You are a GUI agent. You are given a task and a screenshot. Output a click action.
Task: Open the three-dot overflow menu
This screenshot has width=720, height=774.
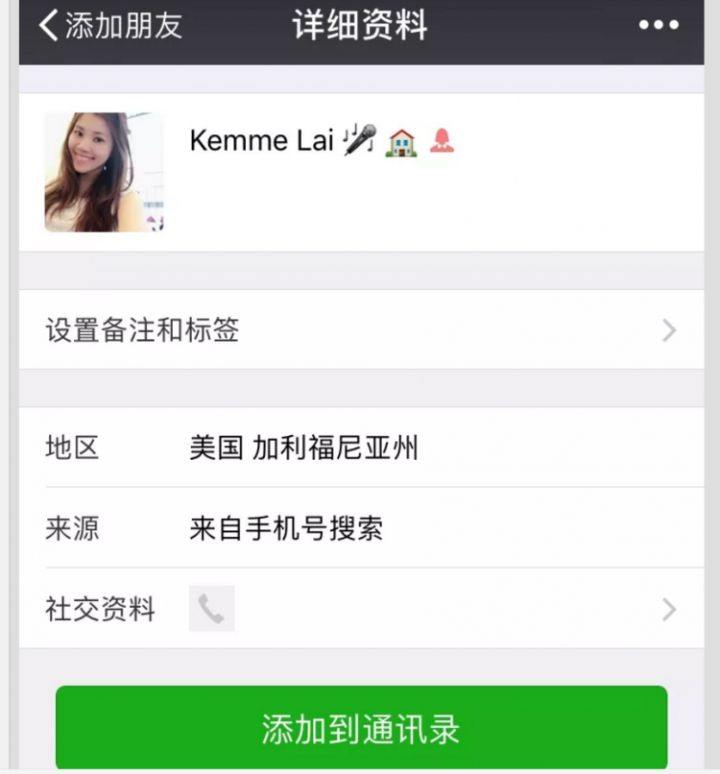tap(658, 27)
